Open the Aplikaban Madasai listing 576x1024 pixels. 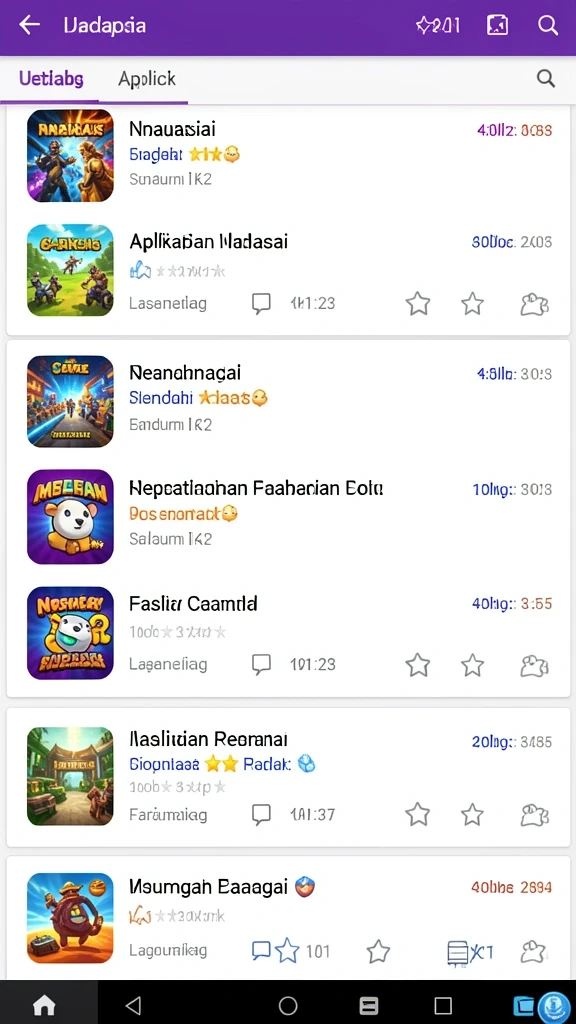pyautogui.click(x=288, y=270)
